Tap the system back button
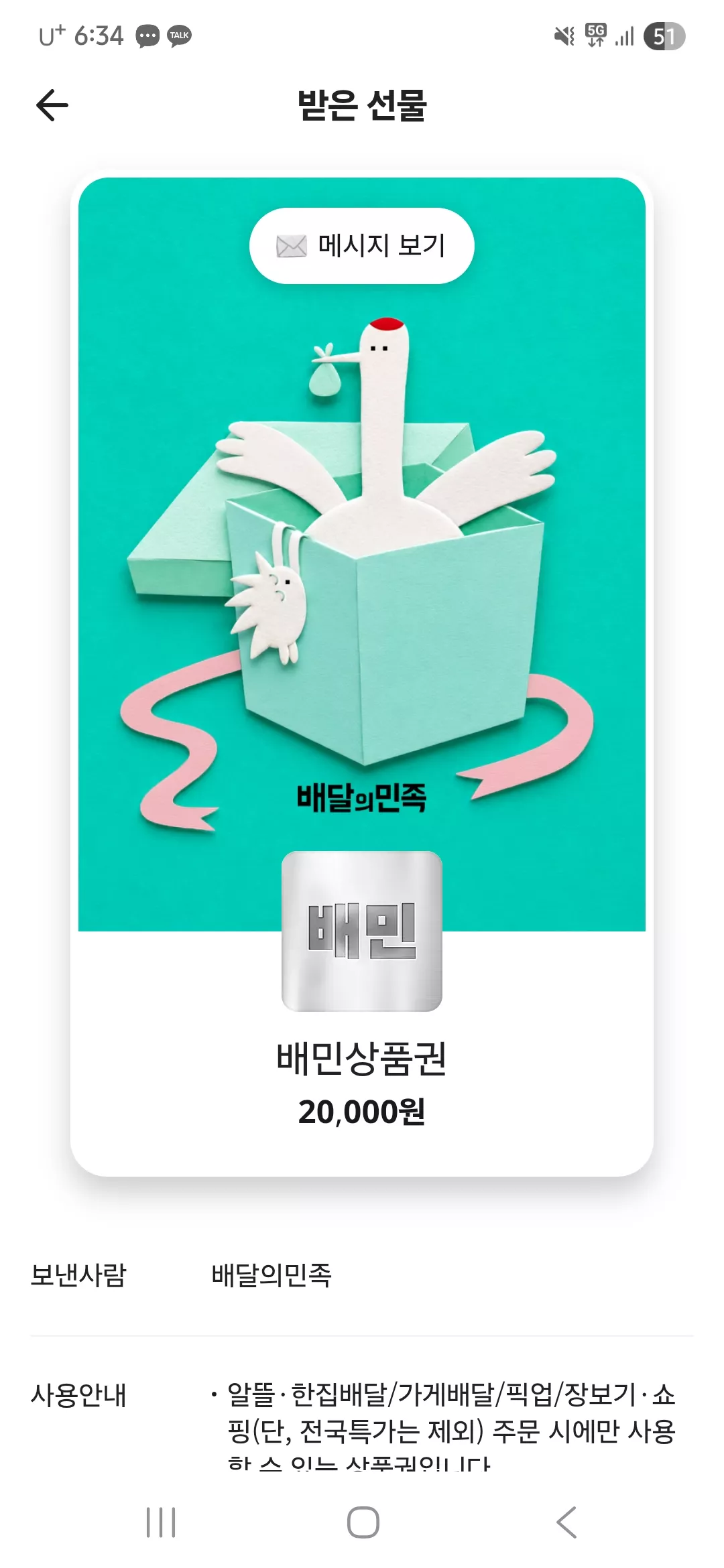Screen dimensions: 724x1568 click(x=566, y=1522)
